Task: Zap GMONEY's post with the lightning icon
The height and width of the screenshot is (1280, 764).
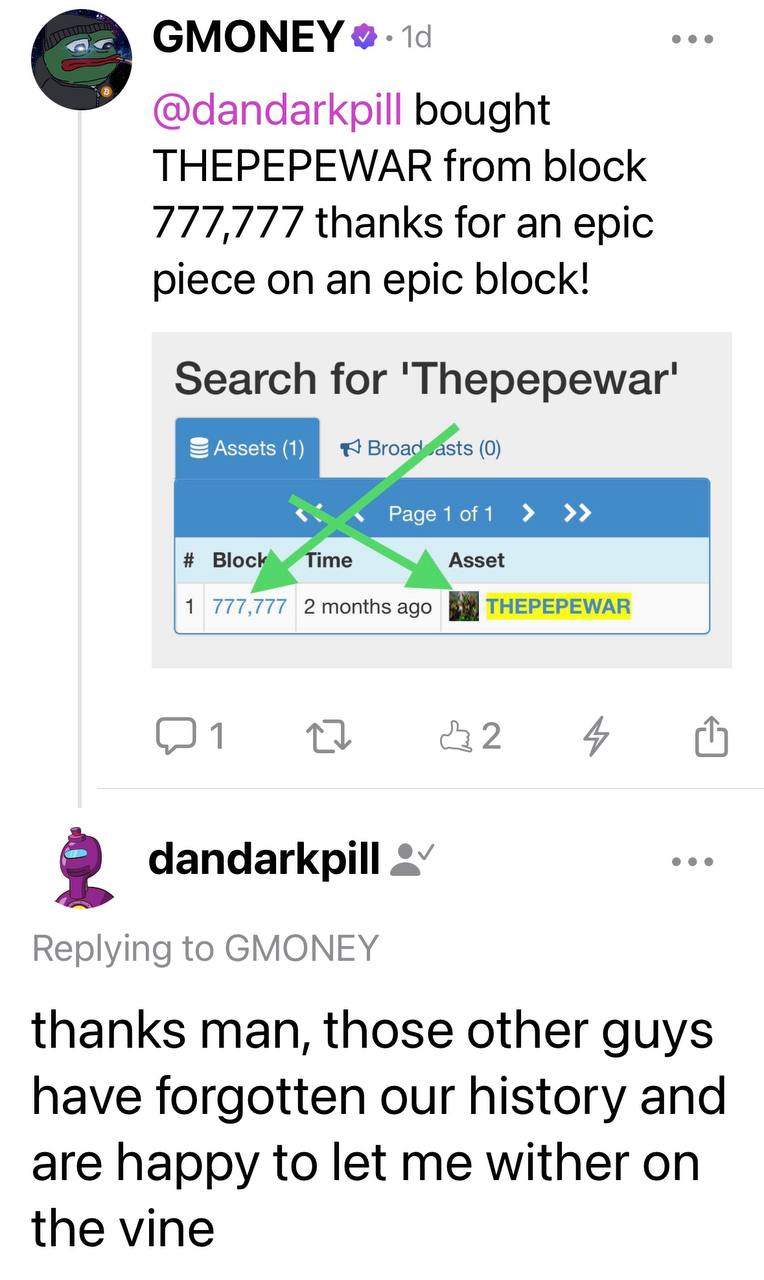Action: coord(596,739)
